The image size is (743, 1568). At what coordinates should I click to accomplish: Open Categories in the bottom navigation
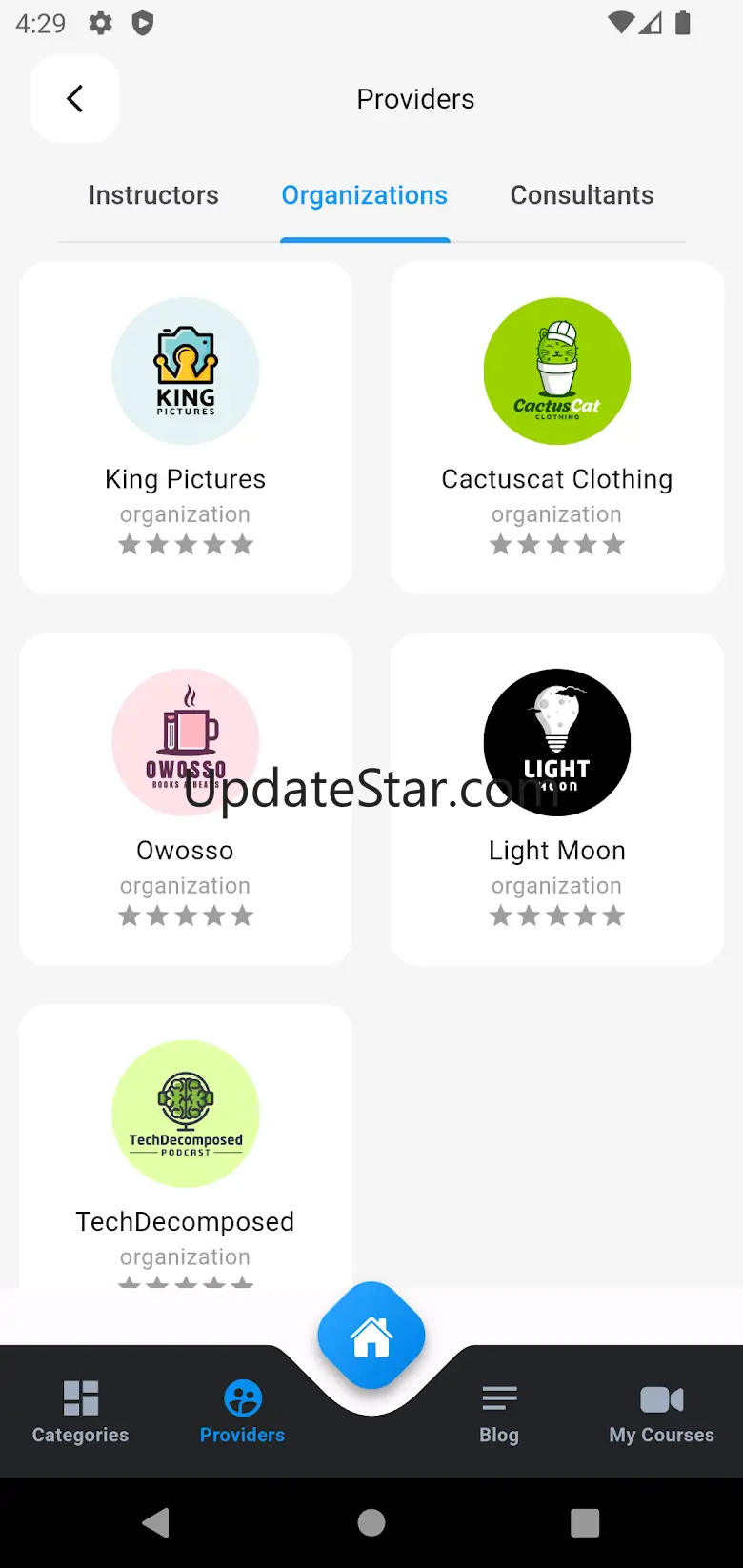click(80, 1412)
